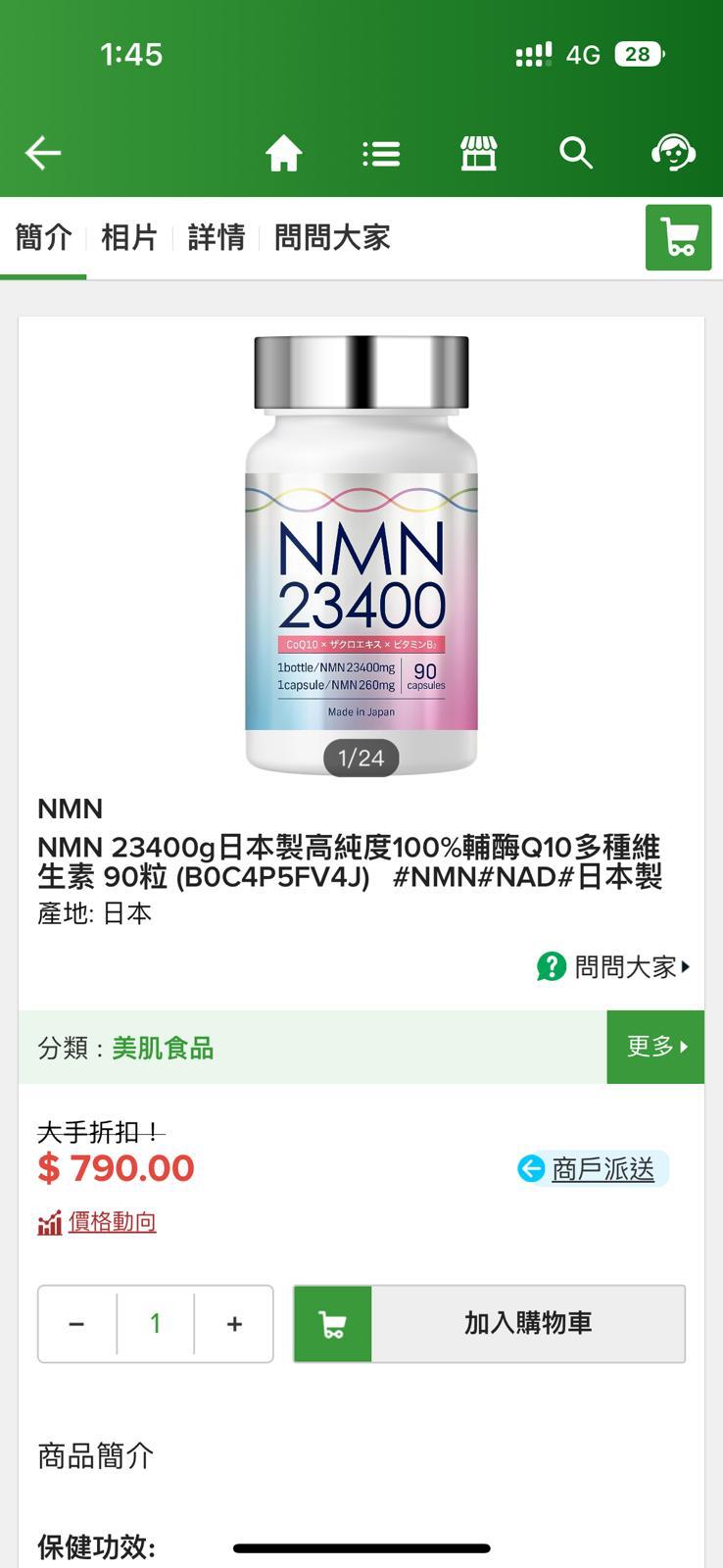Increase quantity with the plus button
This screenshot has height=1568, width=723.
234,1324
